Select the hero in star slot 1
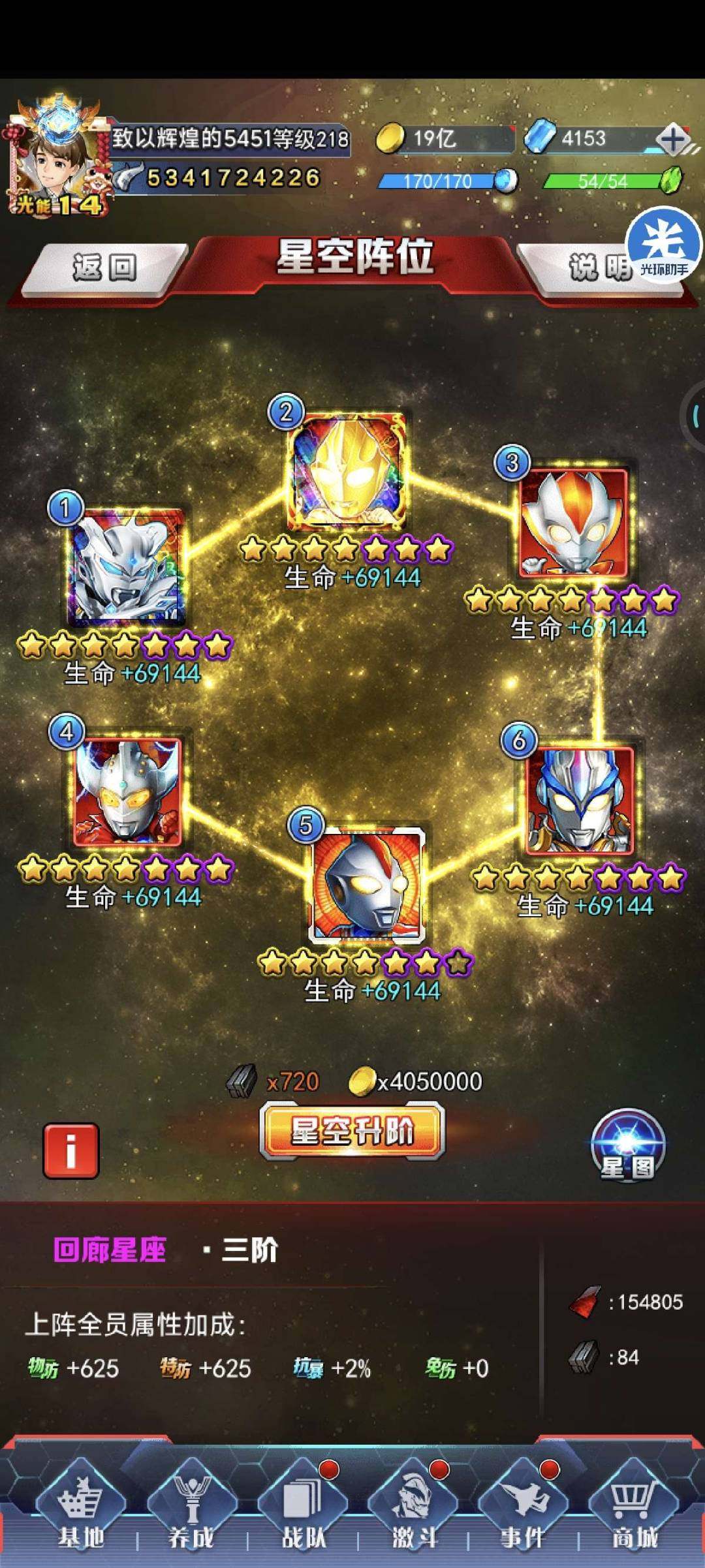Viewport: 705px width, 1568px height. pyautogui.click(x=127, y=566)
